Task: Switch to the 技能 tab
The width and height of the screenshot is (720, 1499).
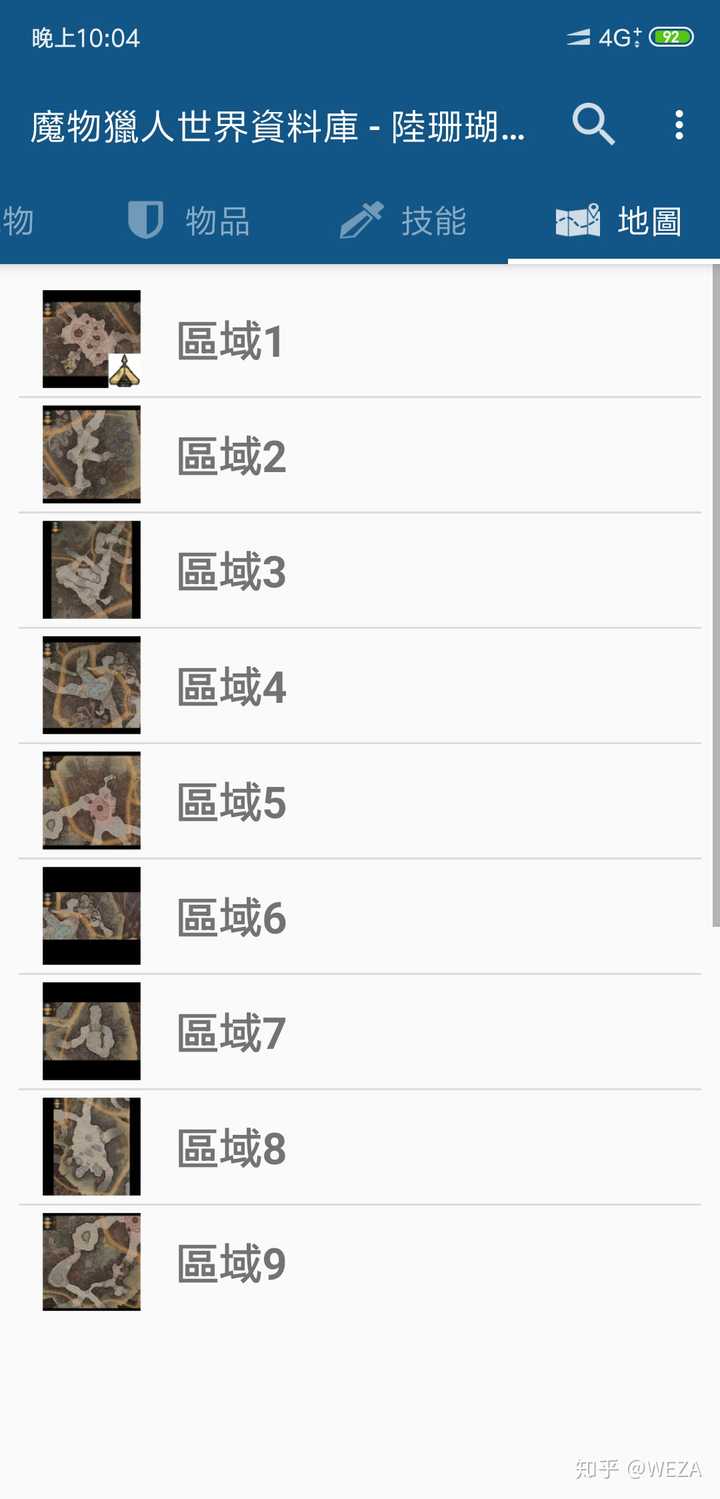Action: [403, 221]
